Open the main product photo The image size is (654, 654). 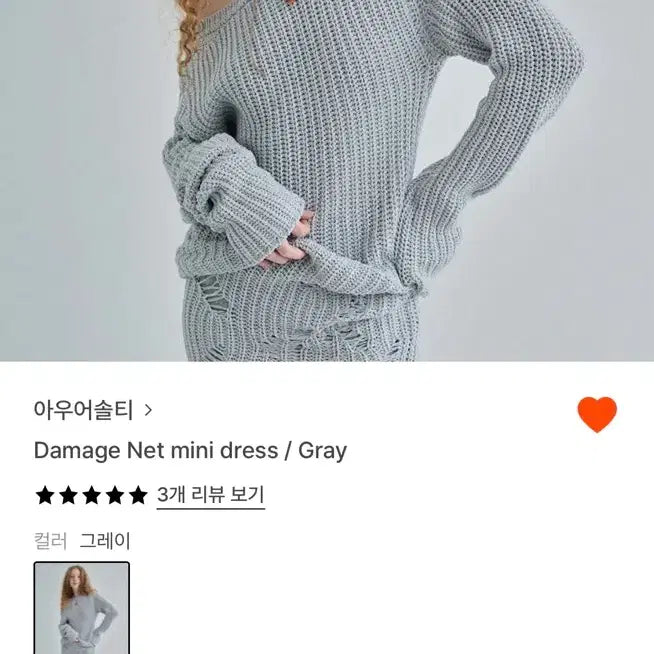(x=327, y=180)
